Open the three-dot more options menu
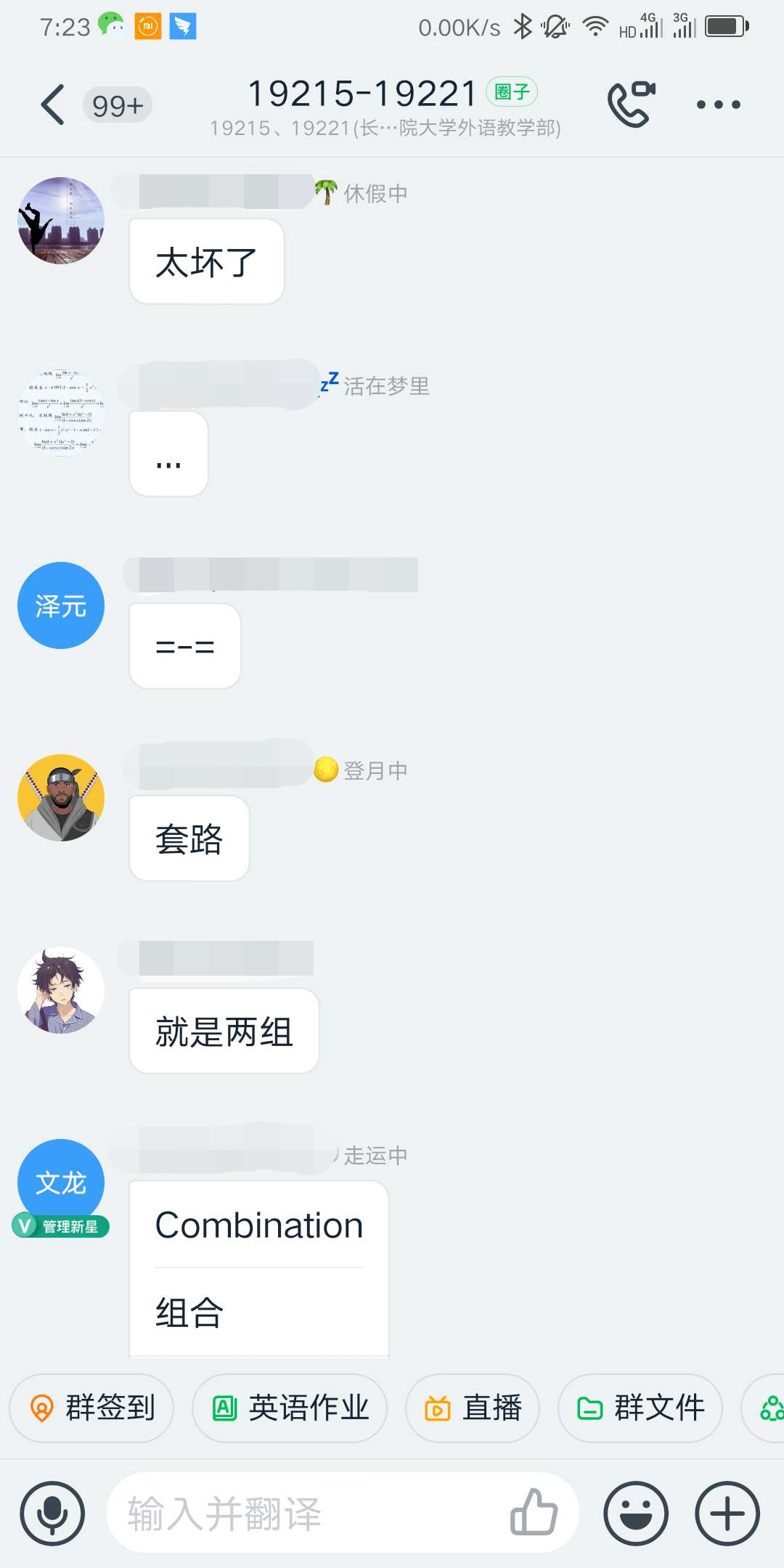Viewport: 784px width, 1568px height. click(x=718, y=105)
